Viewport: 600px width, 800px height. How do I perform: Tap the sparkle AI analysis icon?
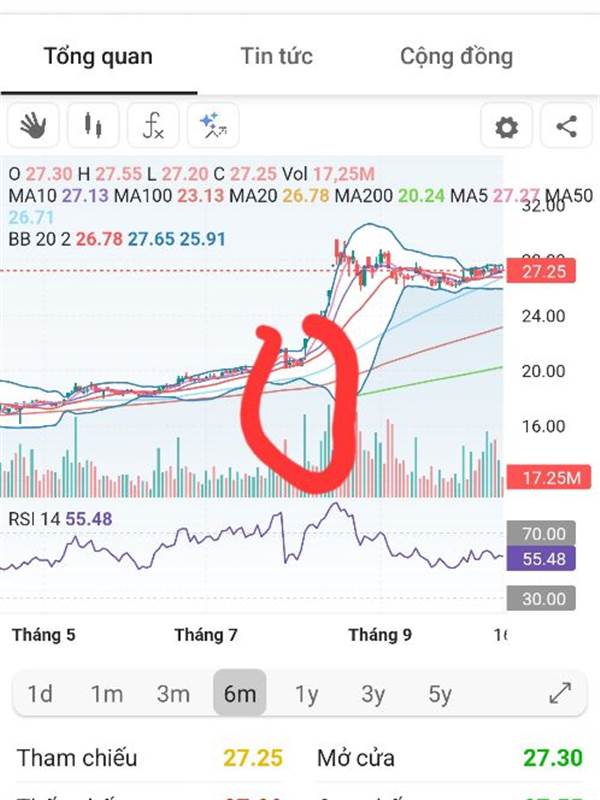[x=213, y=126]
